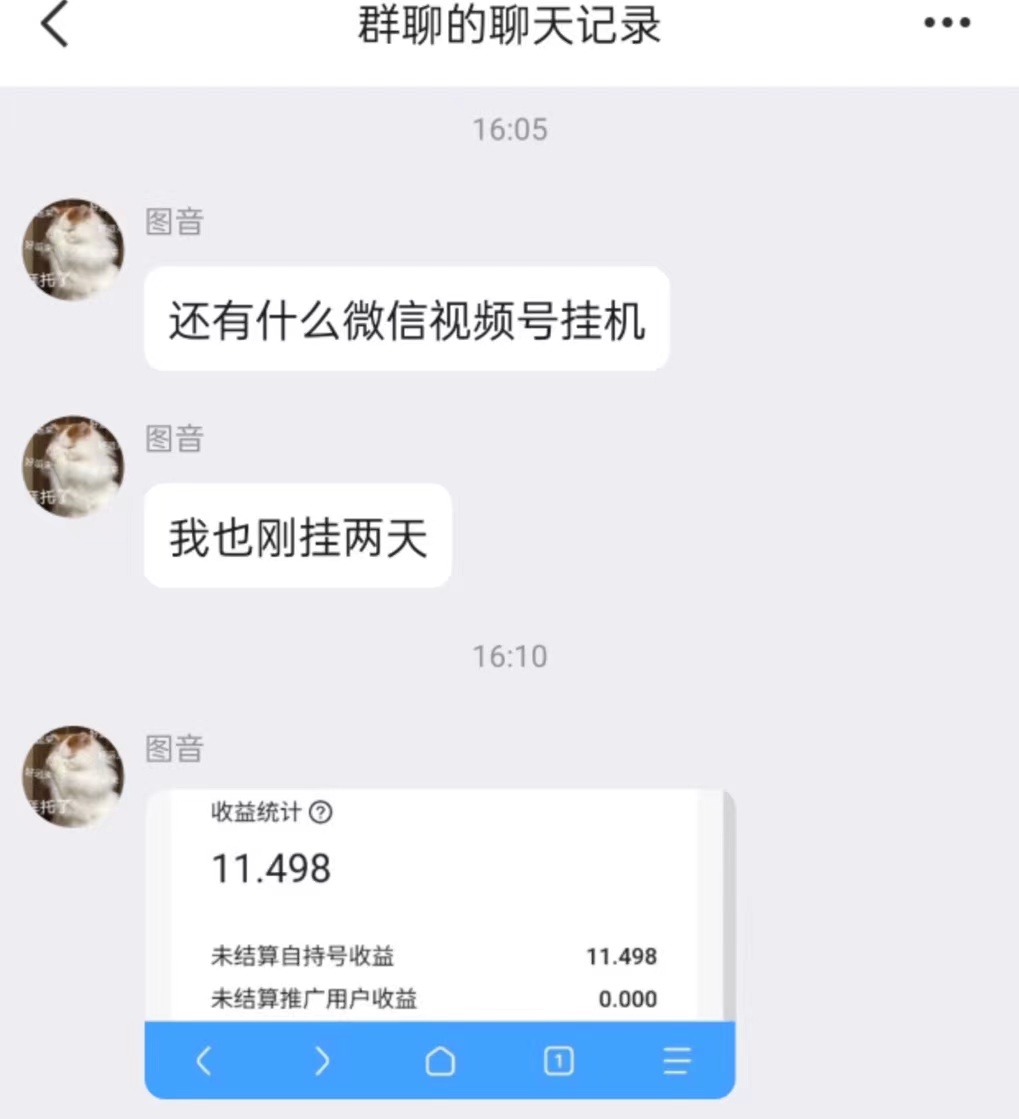Tap 图音's avatar on the first message

(72, 250)
